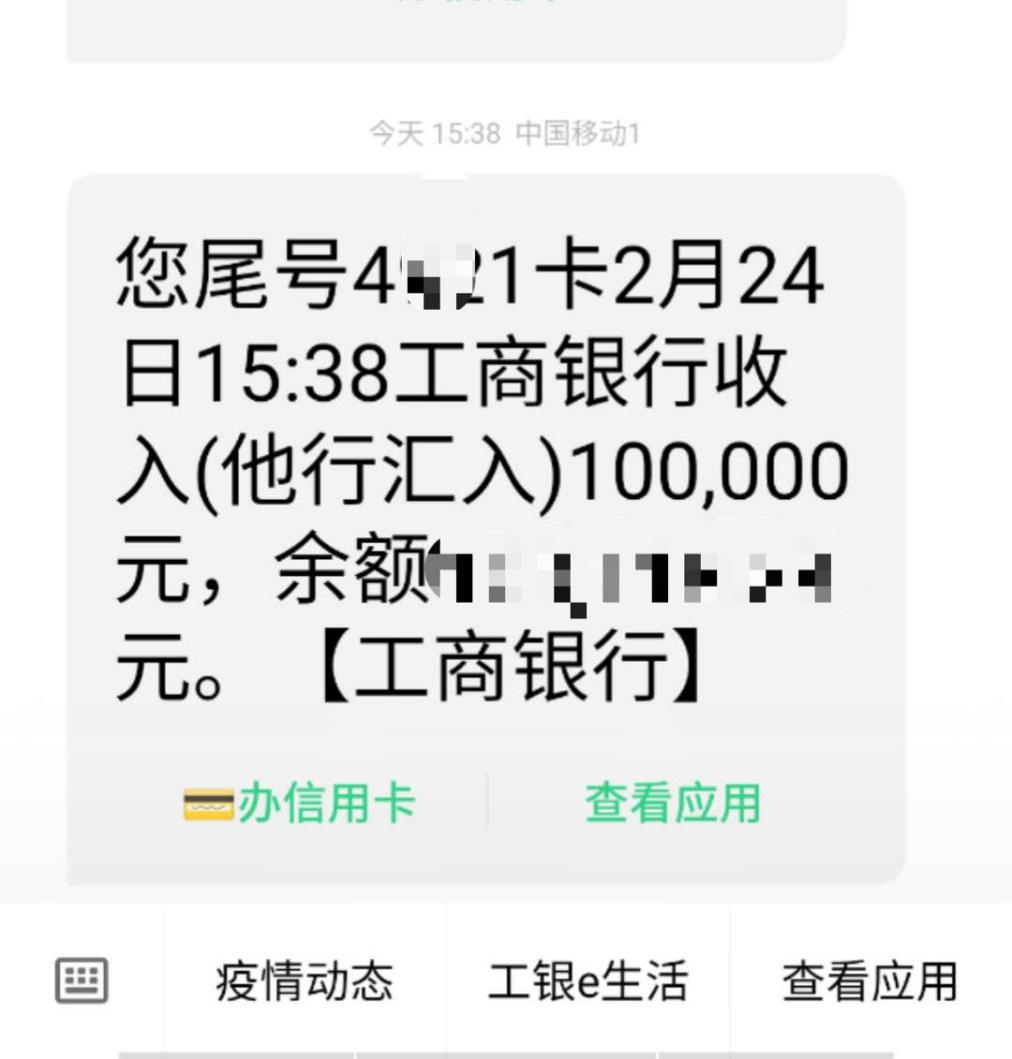Switch to the keyboard input icon

point(81,980)
